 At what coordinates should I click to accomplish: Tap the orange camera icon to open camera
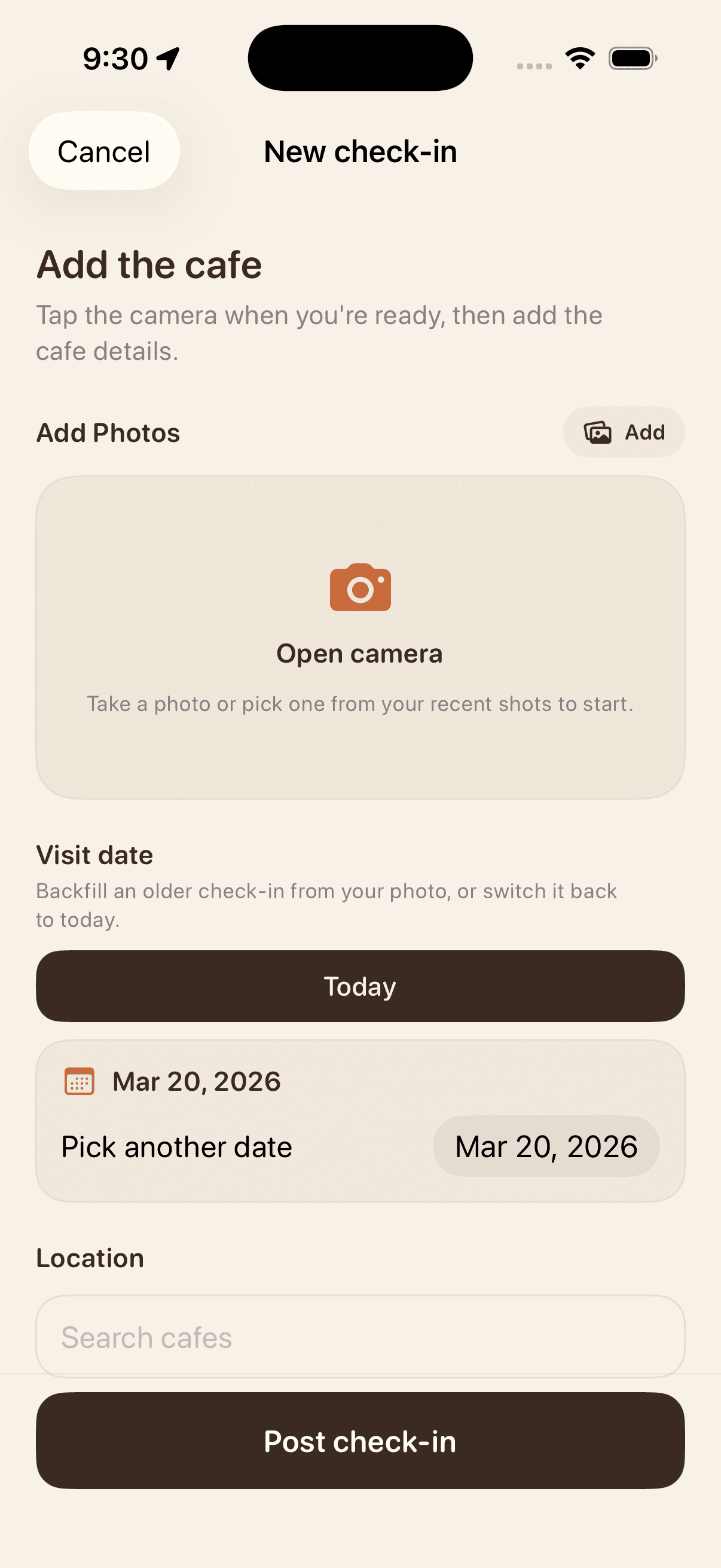[x=360, y=587]
